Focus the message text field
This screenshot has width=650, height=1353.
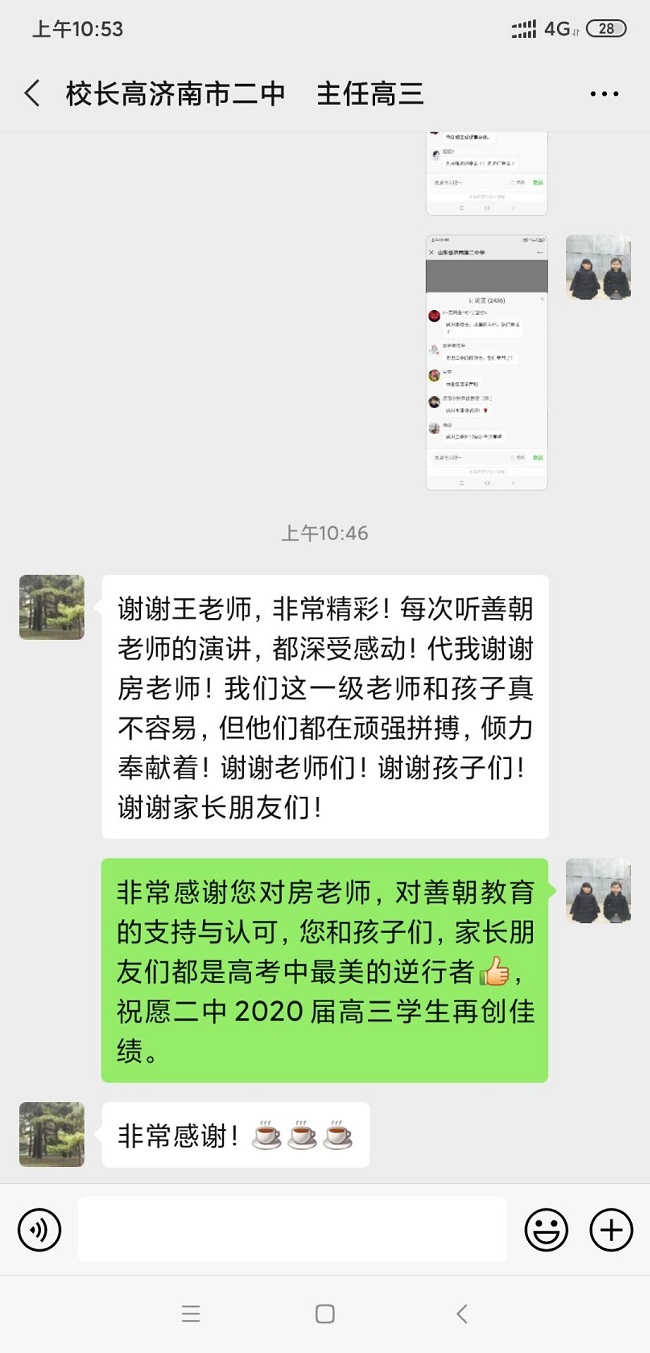(x=292, y=1229)
